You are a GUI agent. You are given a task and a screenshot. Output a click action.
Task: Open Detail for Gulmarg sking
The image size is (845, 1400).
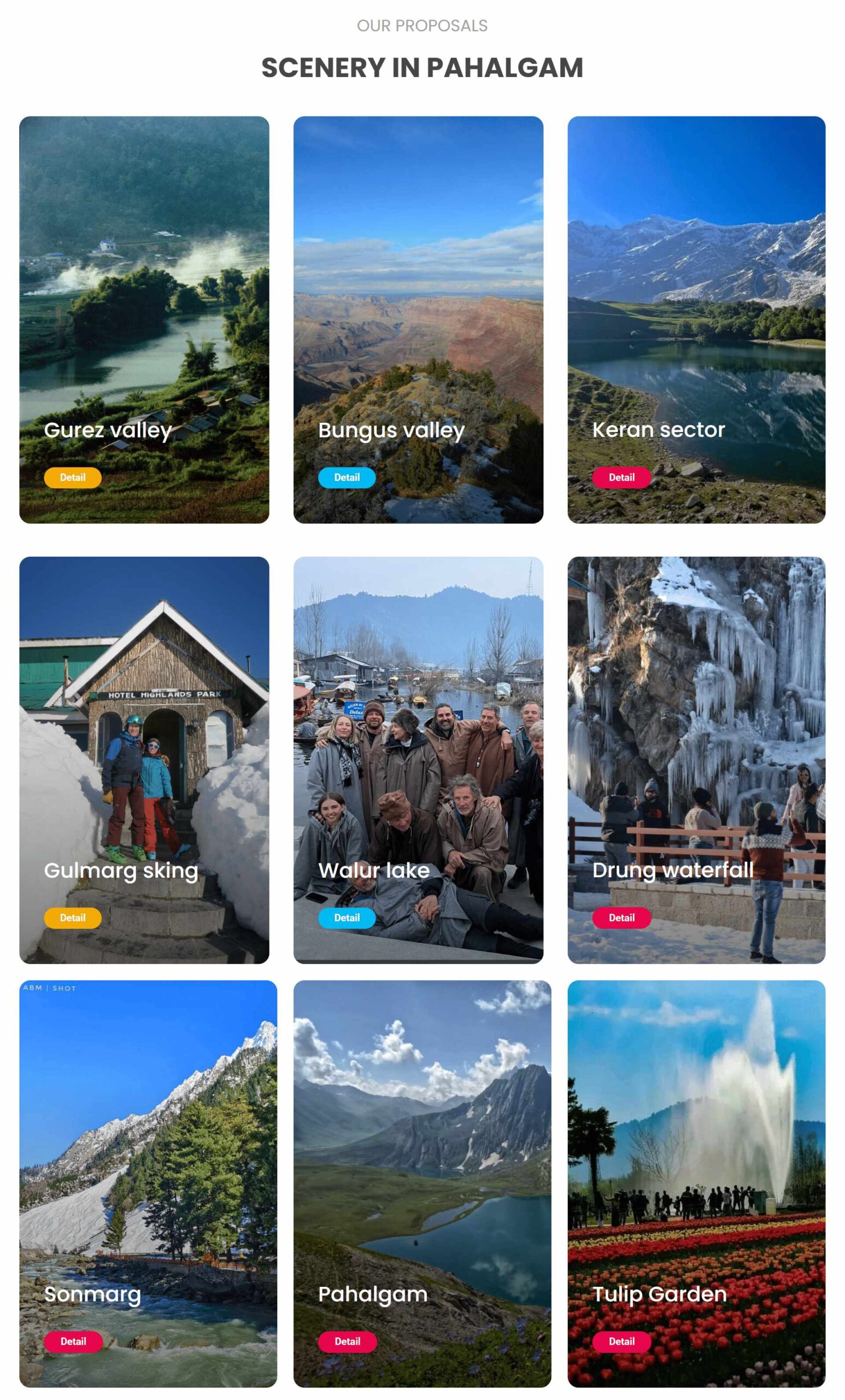(73, 918)
